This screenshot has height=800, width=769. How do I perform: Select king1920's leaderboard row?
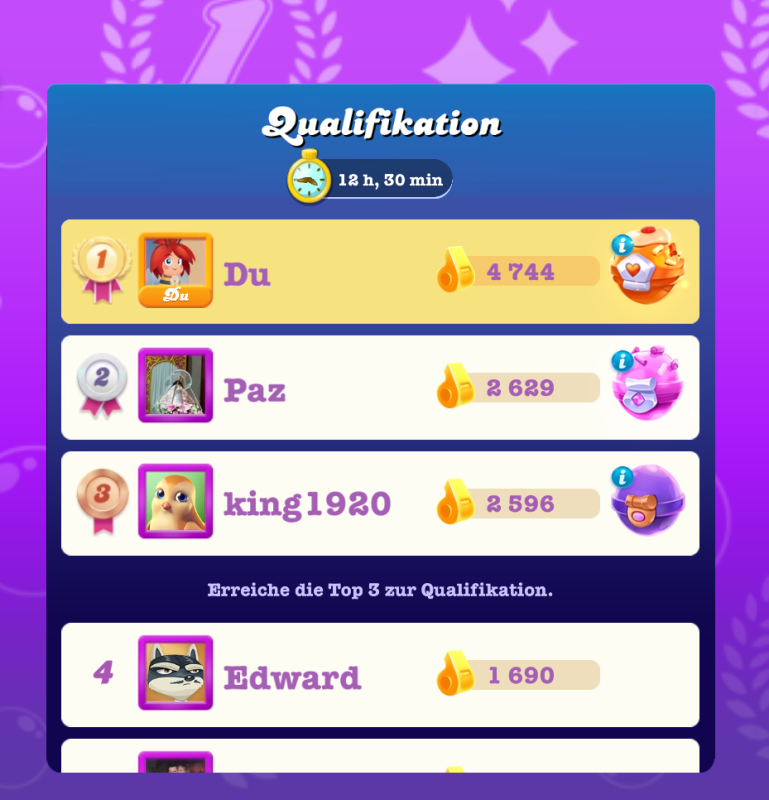[380, 504]
